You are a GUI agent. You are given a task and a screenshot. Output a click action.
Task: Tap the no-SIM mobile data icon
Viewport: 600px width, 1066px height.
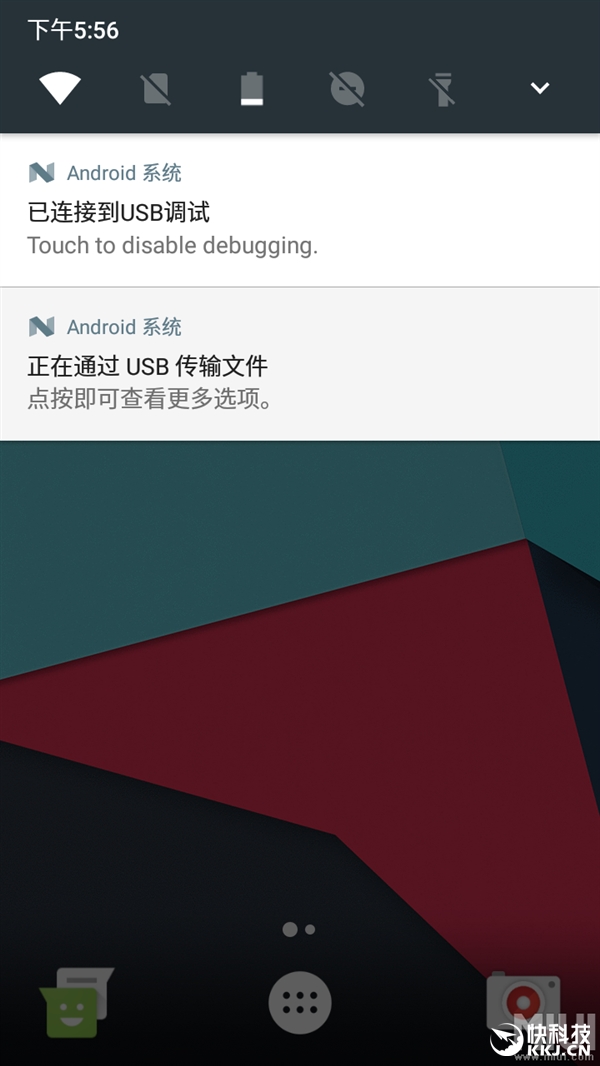pos(156,89)
